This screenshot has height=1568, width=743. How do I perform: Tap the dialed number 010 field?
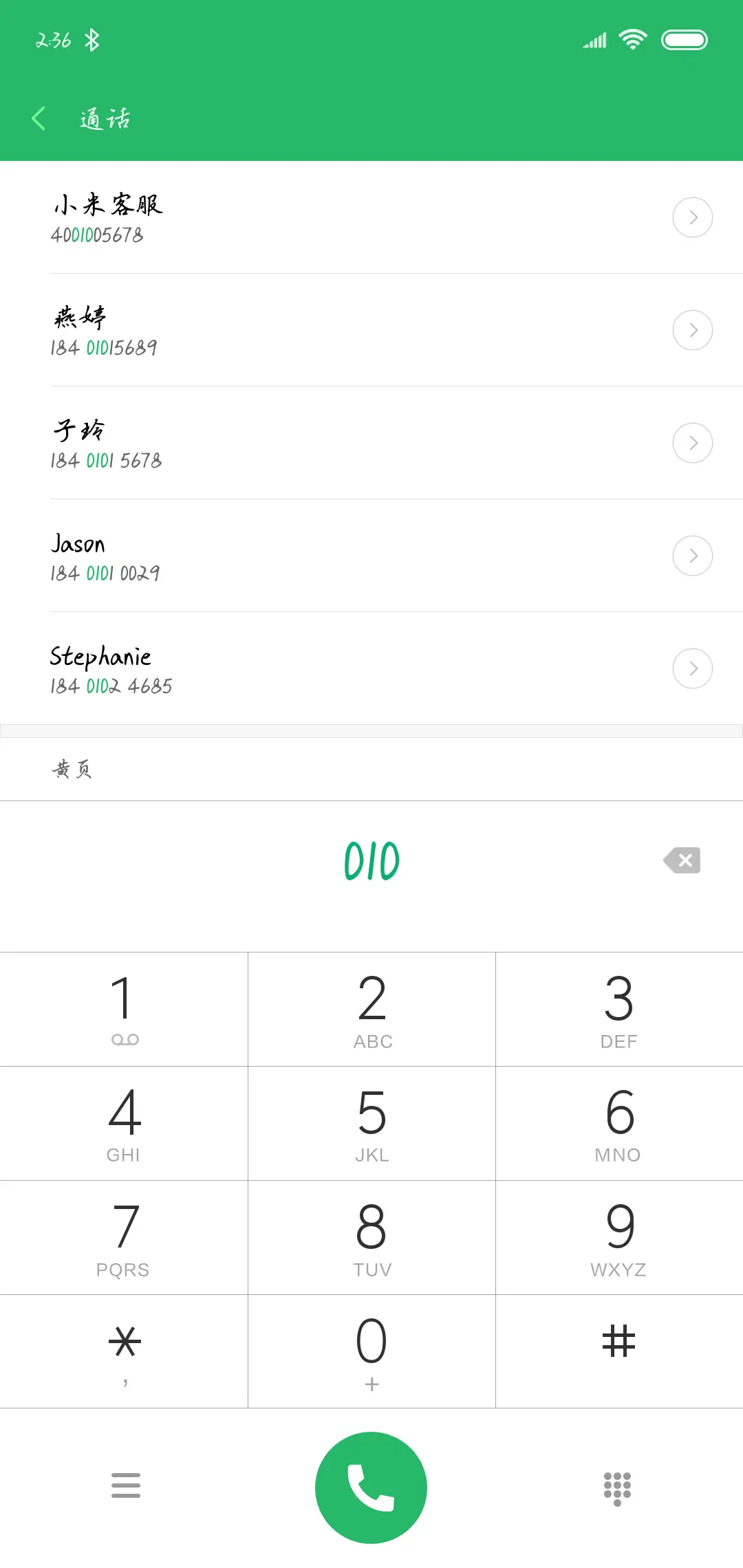click(x=371, y=860)
